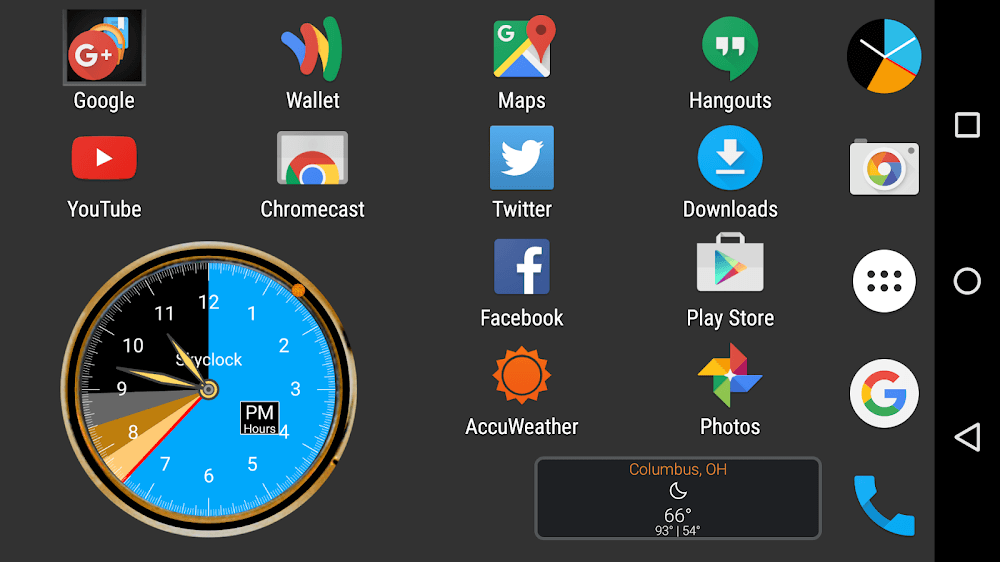Open the Play Store

730,267
